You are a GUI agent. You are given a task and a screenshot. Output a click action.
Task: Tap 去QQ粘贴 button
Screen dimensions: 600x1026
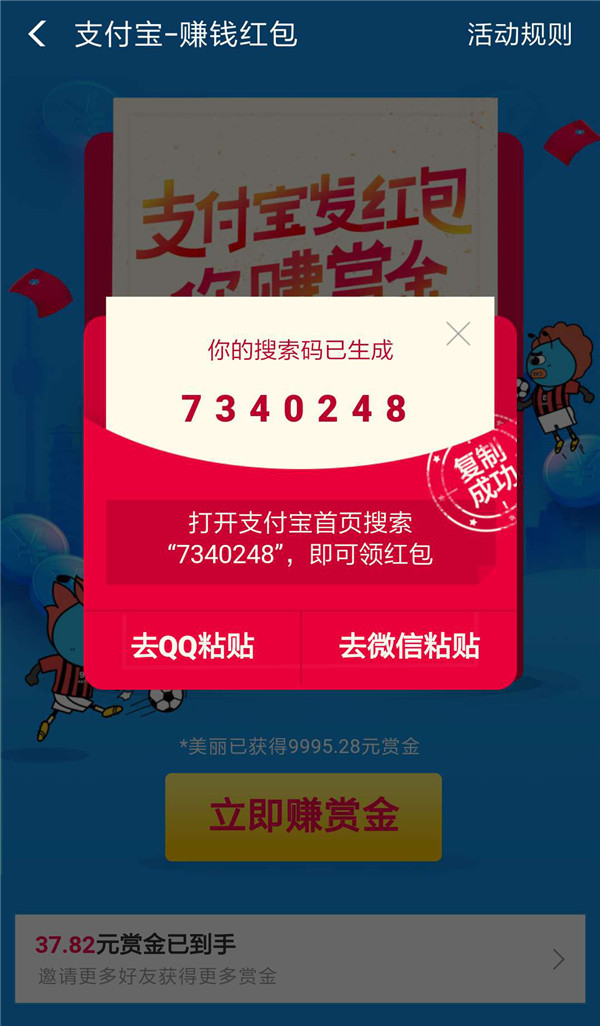click(192, 646)
